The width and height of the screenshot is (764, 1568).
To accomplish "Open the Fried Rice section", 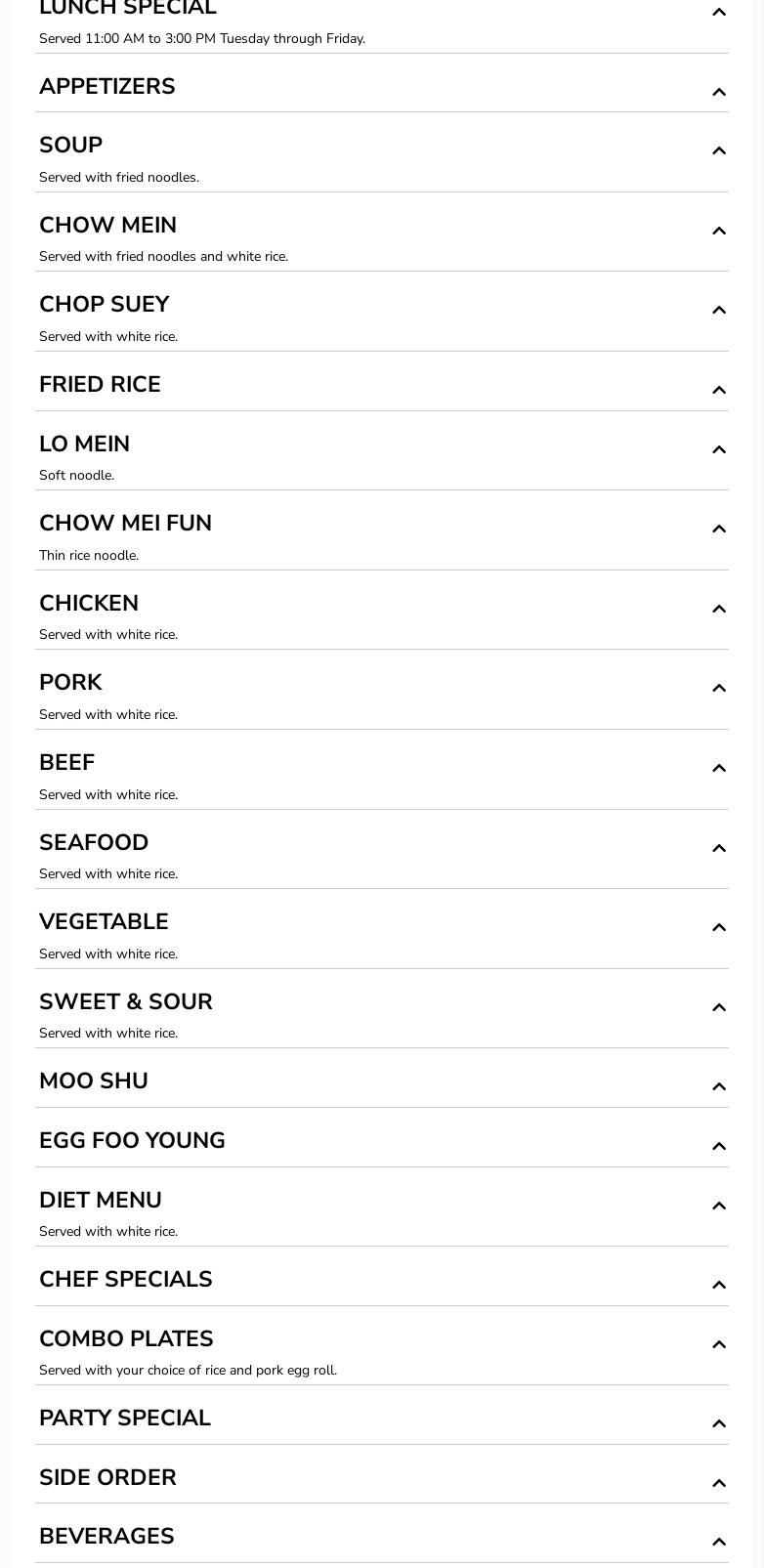I will click(718, 390).
